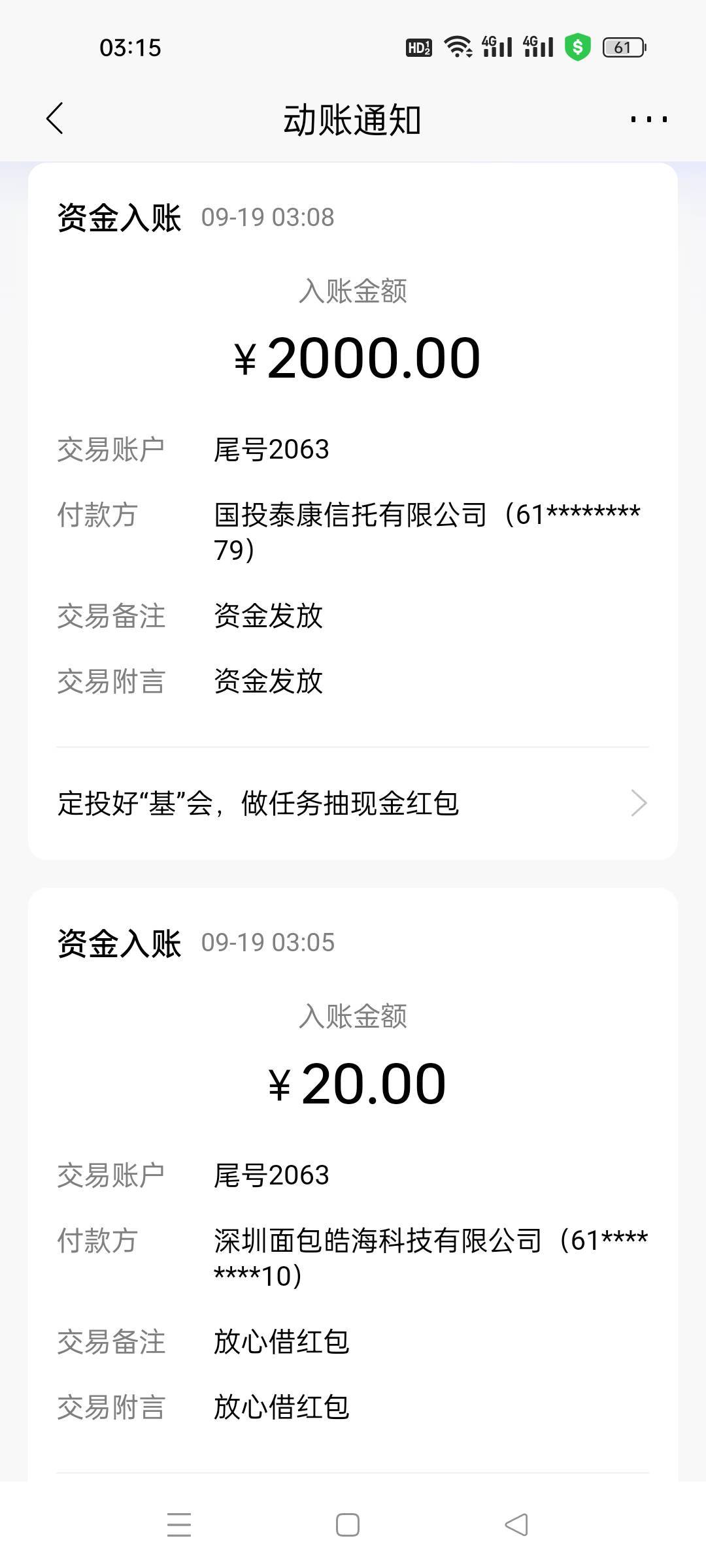Open the recent apps menu button
706x1568 pixels.
click(x=179, y=1525)
